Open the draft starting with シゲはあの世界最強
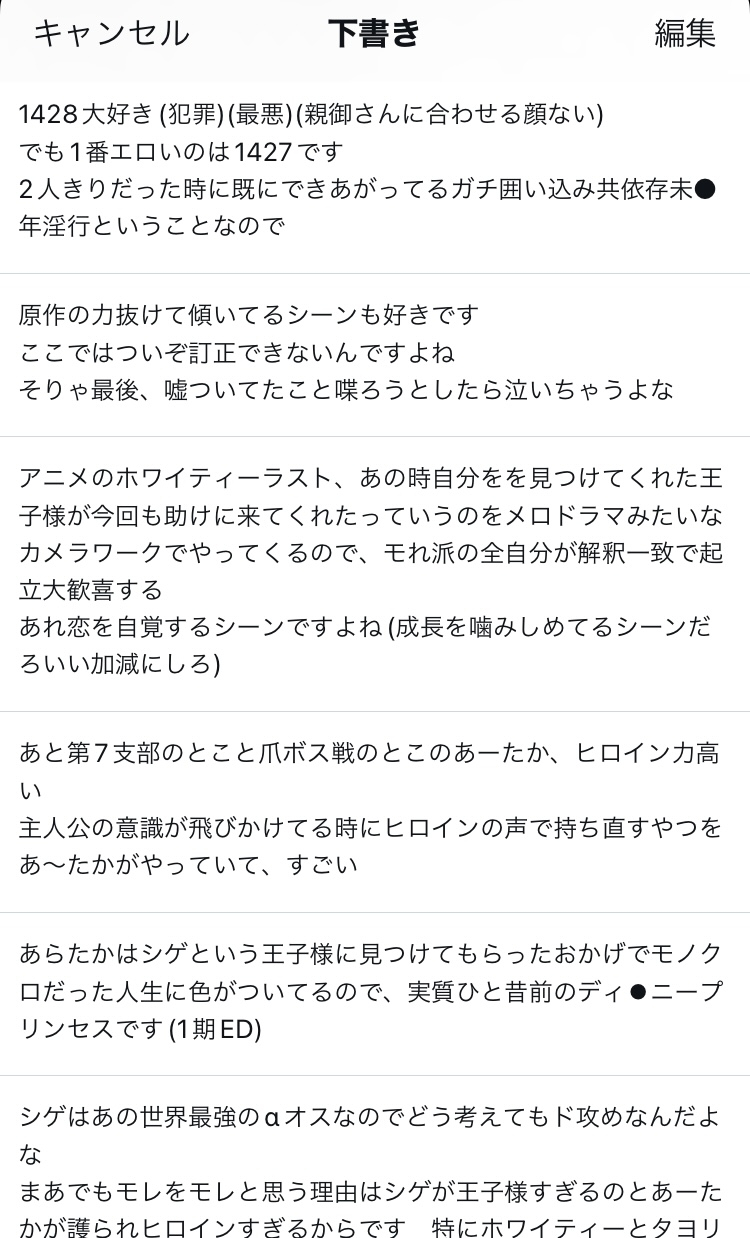The width and height of the screenshot is (750, 1238). [x=375, y=1157]
